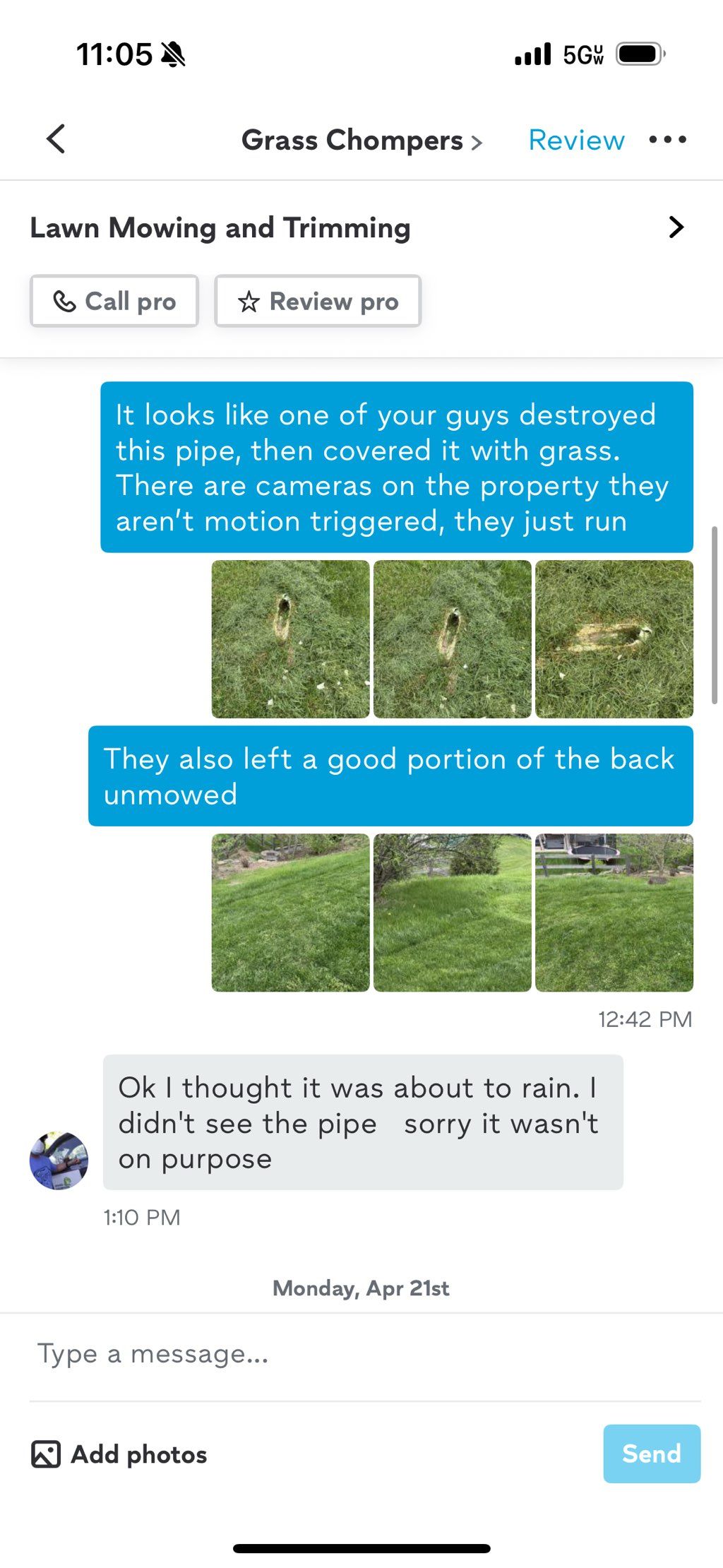Tap the Review pro button
This screenshot has width=723, height=1568.
318,302
